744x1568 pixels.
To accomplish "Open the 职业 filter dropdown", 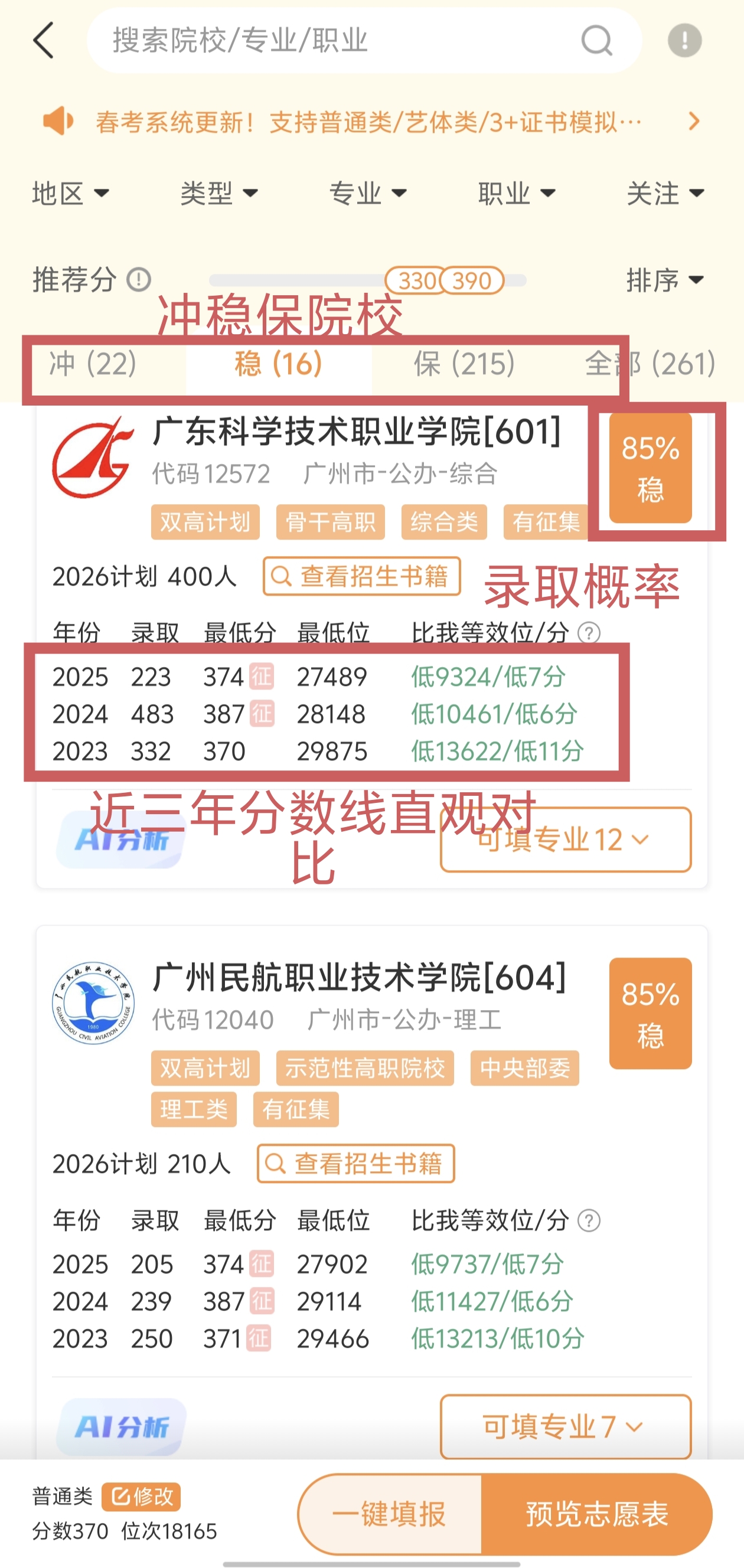I will pyautogui.click(x=517, y=194).
